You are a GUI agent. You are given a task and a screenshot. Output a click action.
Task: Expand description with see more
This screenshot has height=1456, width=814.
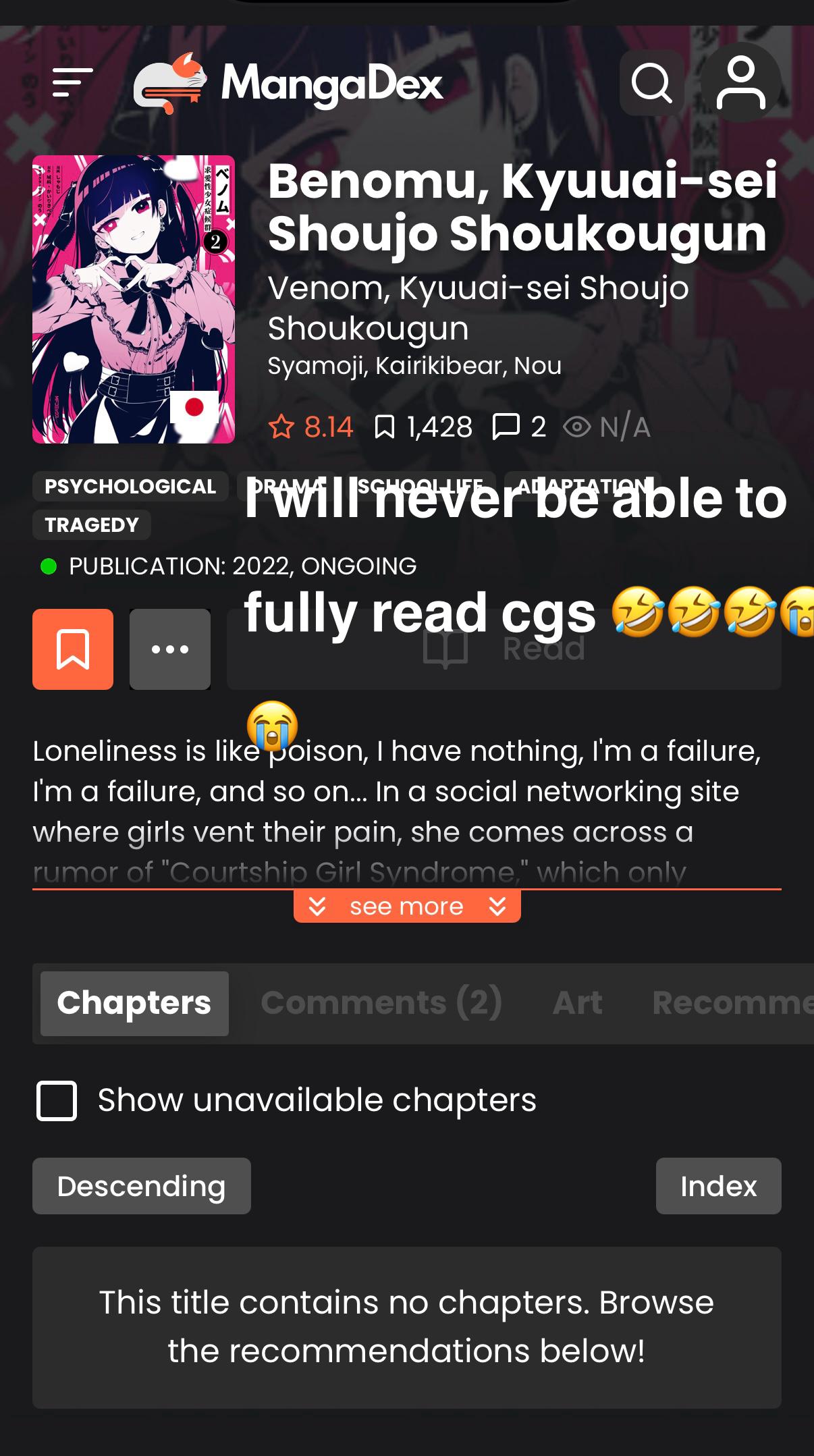click(x=407, y=906)
